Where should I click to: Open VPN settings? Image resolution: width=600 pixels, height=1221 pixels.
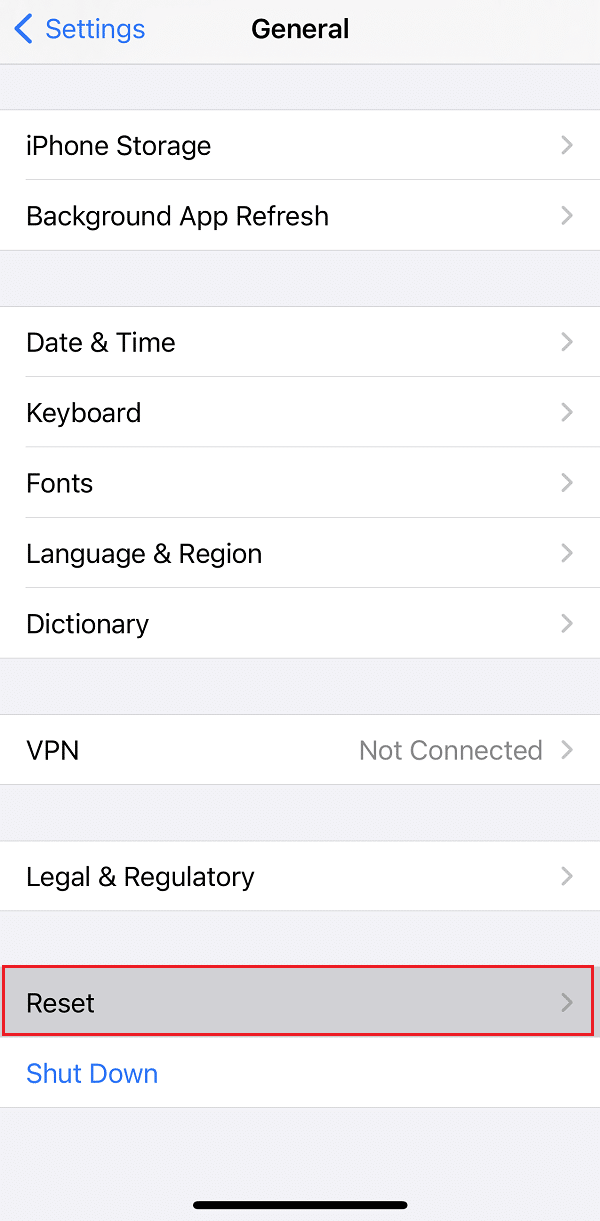tap(300, 750)
